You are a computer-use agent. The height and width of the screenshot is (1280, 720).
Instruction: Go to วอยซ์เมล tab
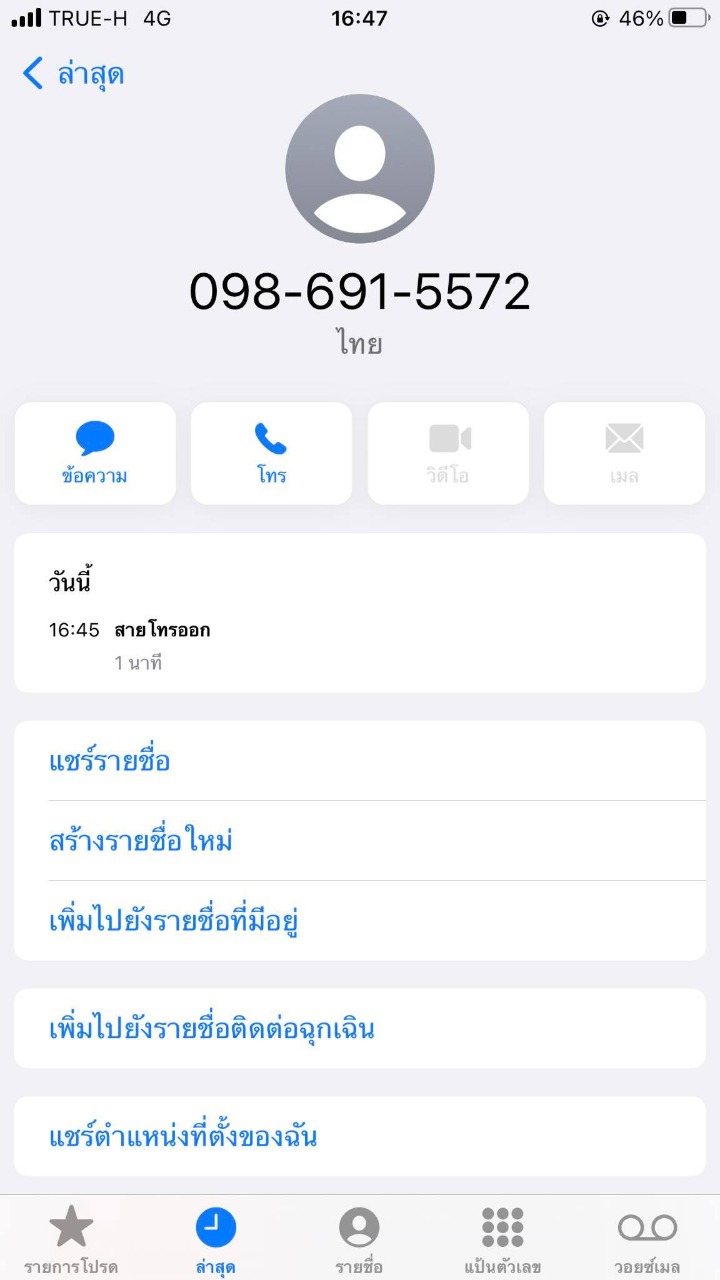pyautogui.click(x=647, y=1238)
